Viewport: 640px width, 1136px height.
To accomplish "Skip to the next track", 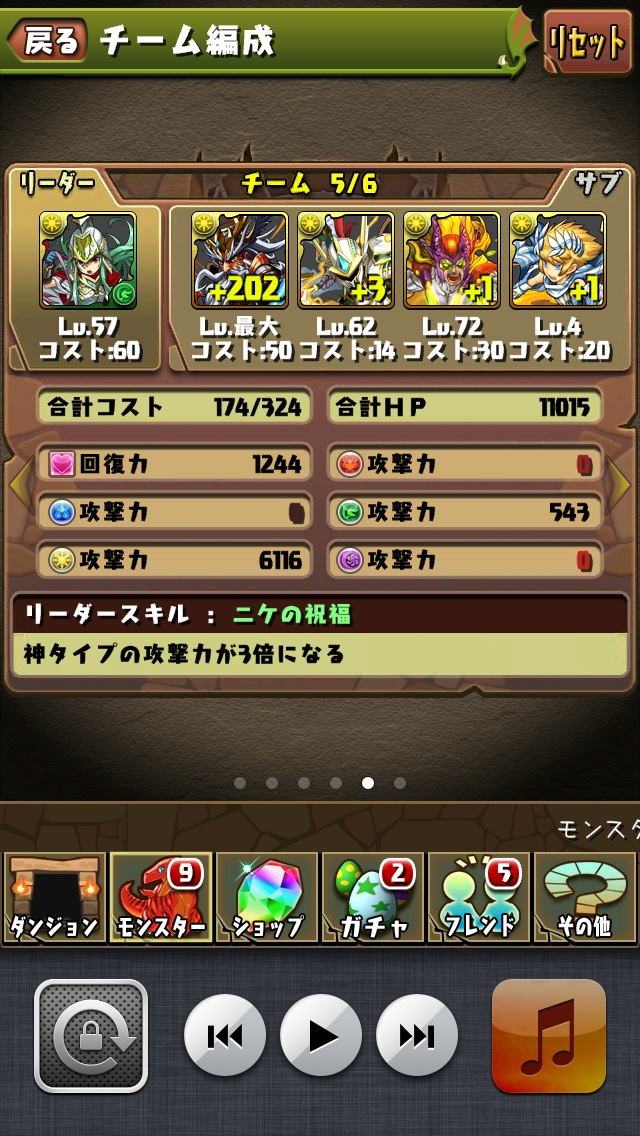I will 416,1035.
